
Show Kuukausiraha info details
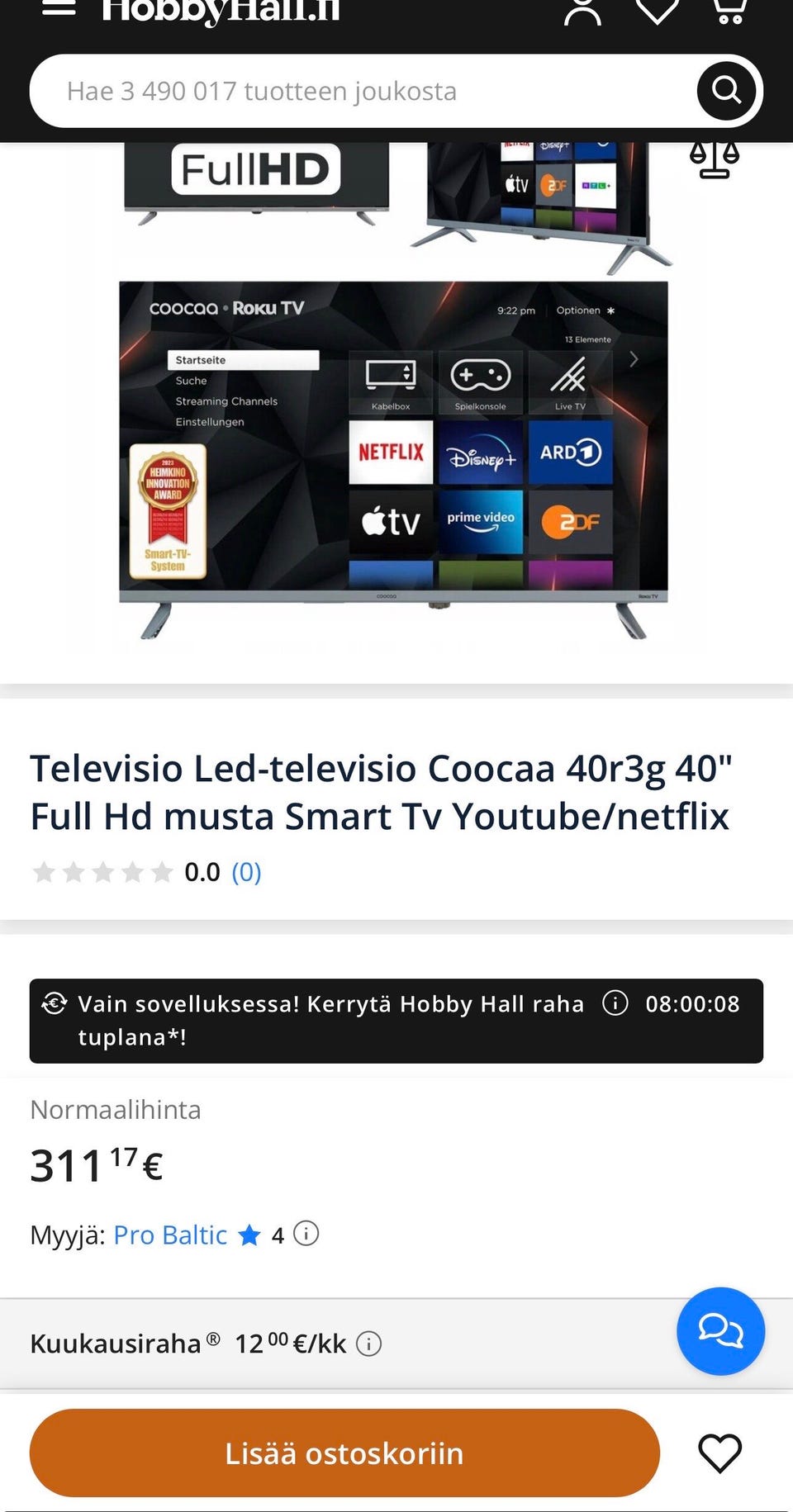(x=368, y=1344)
